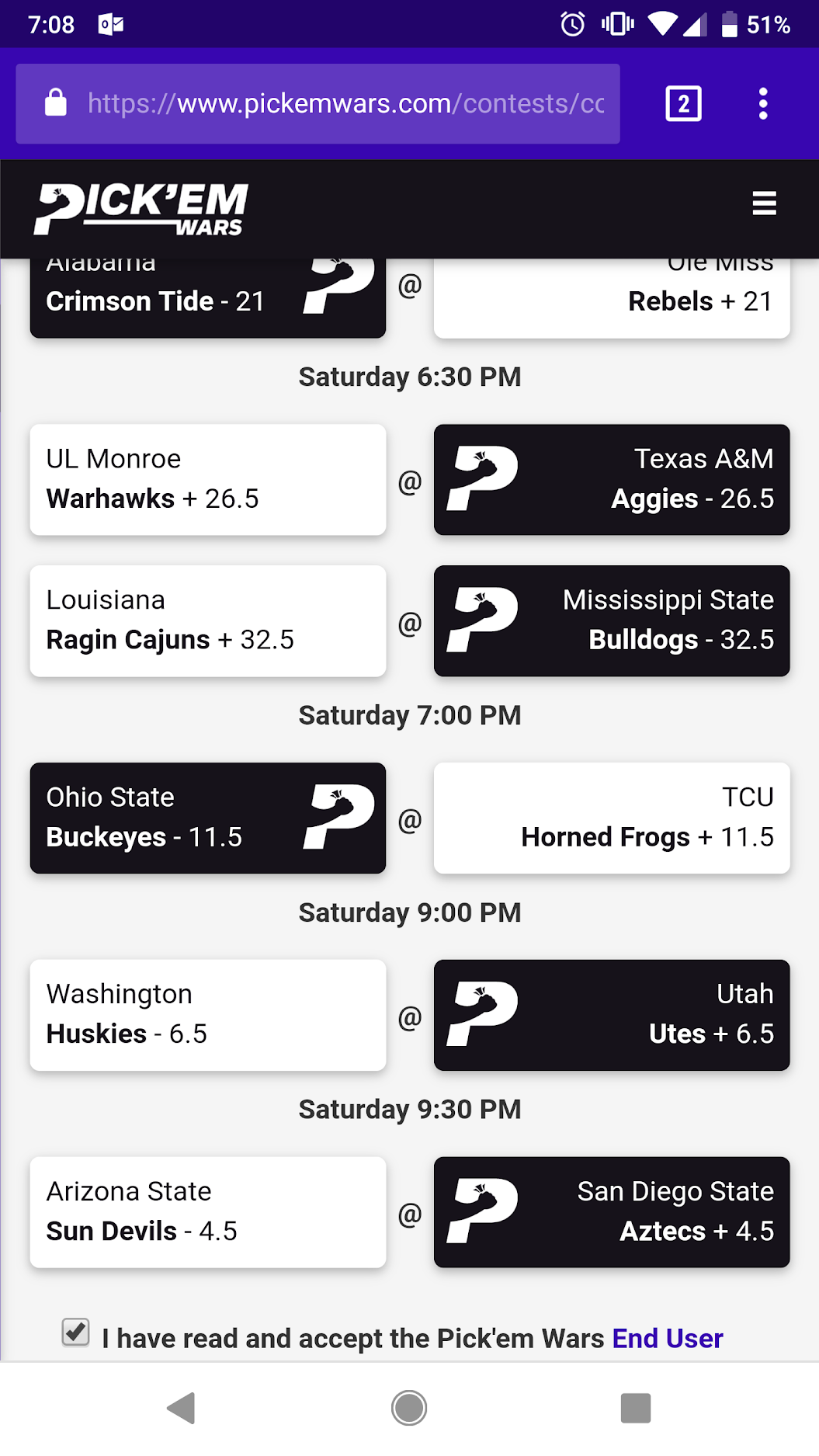Pick Arizona State Sun Devils - 4.5
The height and width of the screenshot is (1456, 819).
click(207, 1212)
